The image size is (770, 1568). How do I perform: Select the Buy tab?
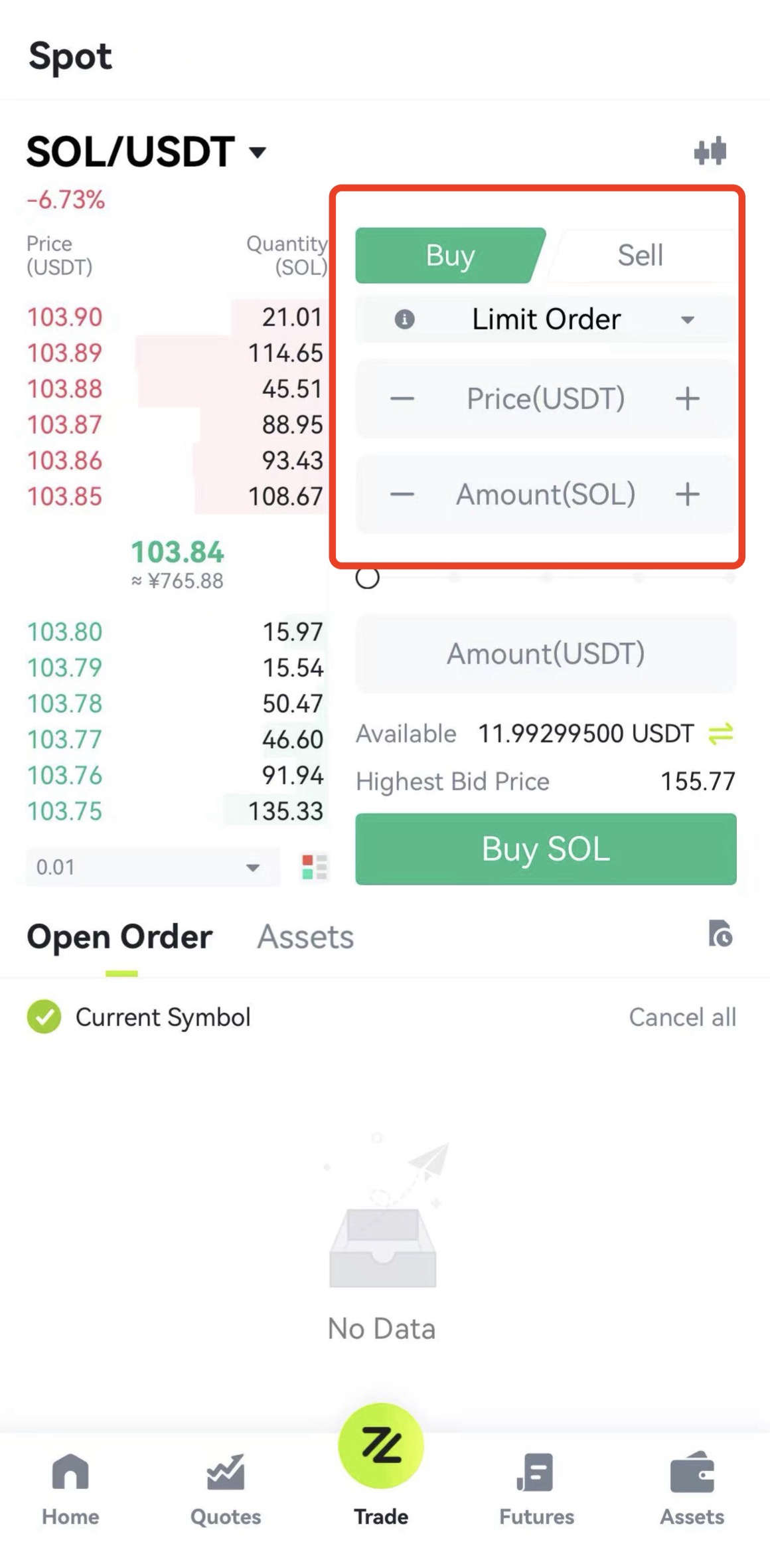tap(450, 255)
